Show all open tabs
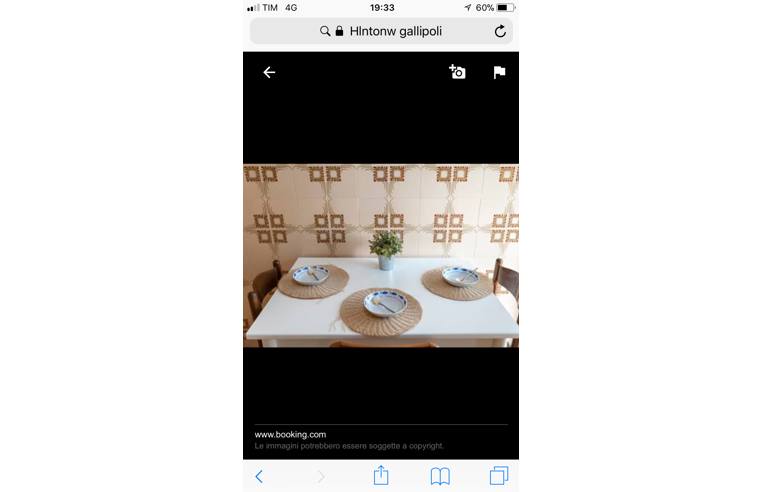Image resolution: width=764 pixels, height=492 pixels. pos(498,476)
